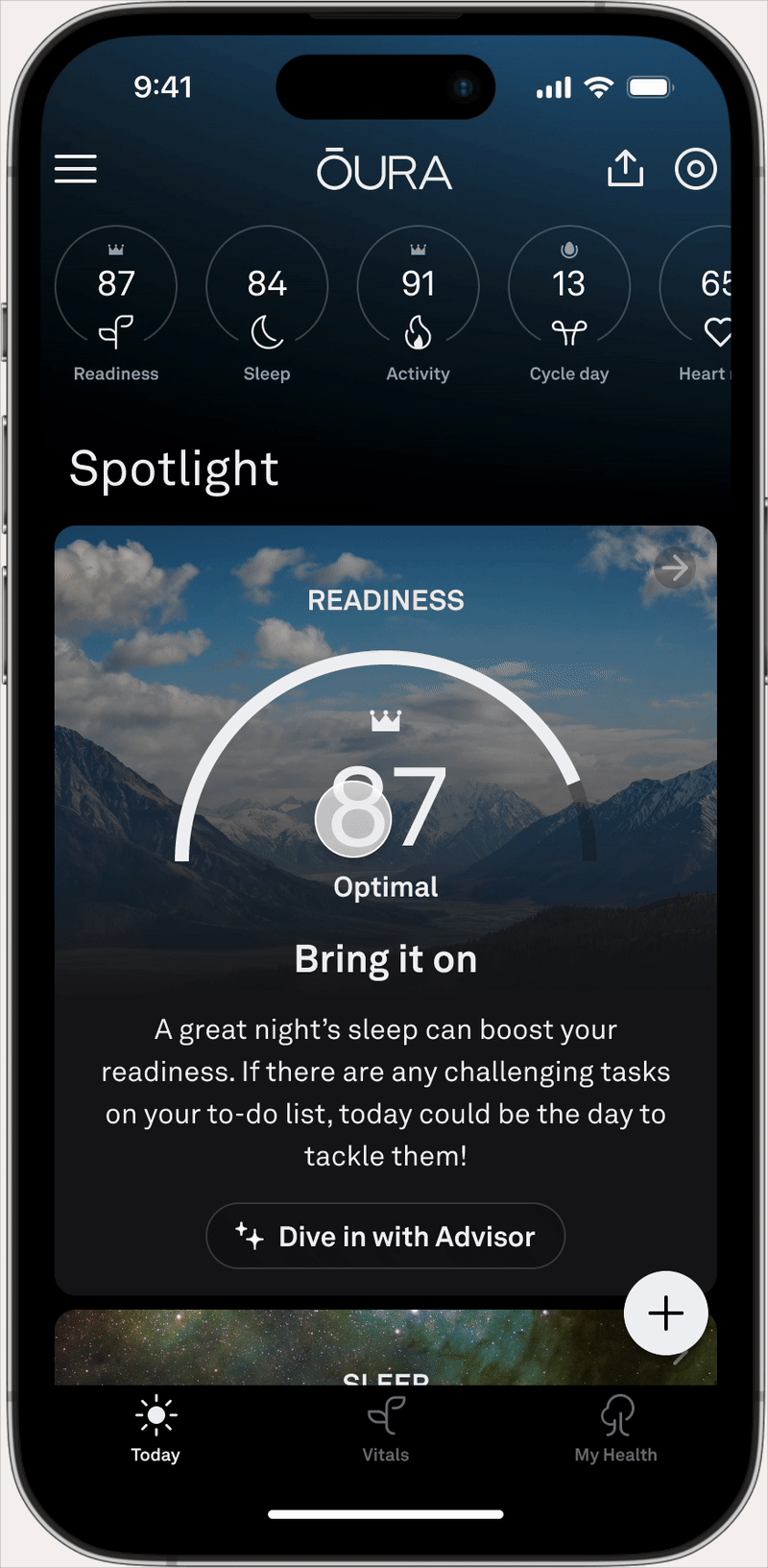The image size is (768, 1568).
Task: View the Sleep score circle
Action: click(267, 298)
